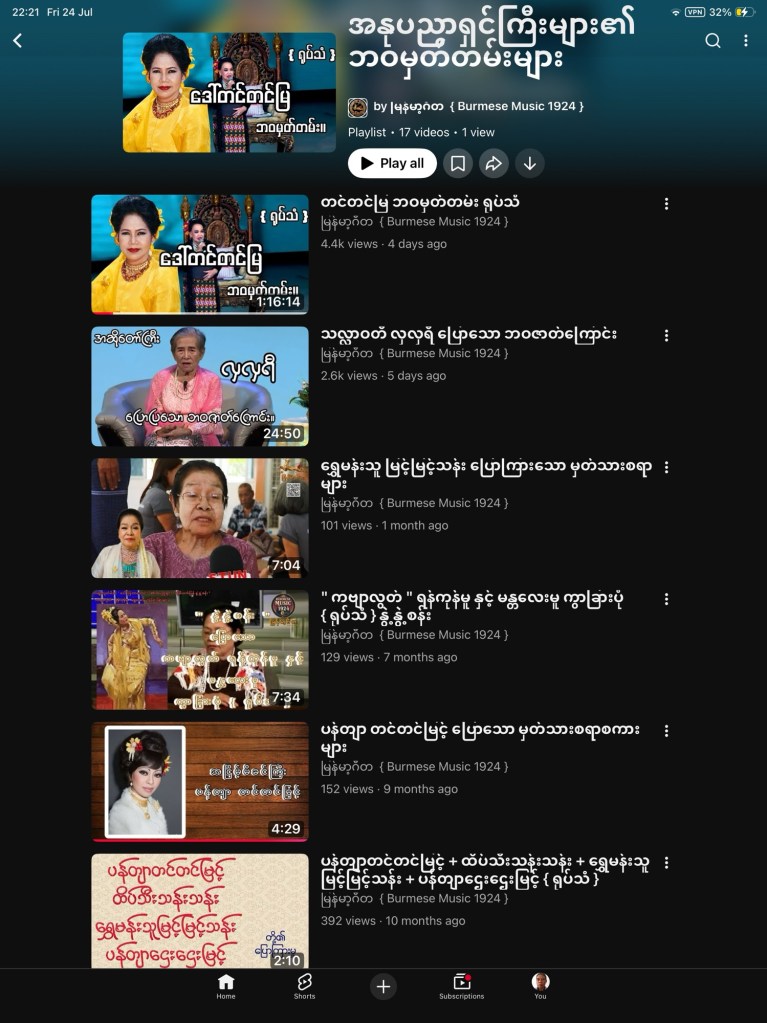Image resolution: width=767 pixels, height=1023 pixels.
Task: Switch to the Home tab
Action: pyautogui.click(x=226, y=986)
